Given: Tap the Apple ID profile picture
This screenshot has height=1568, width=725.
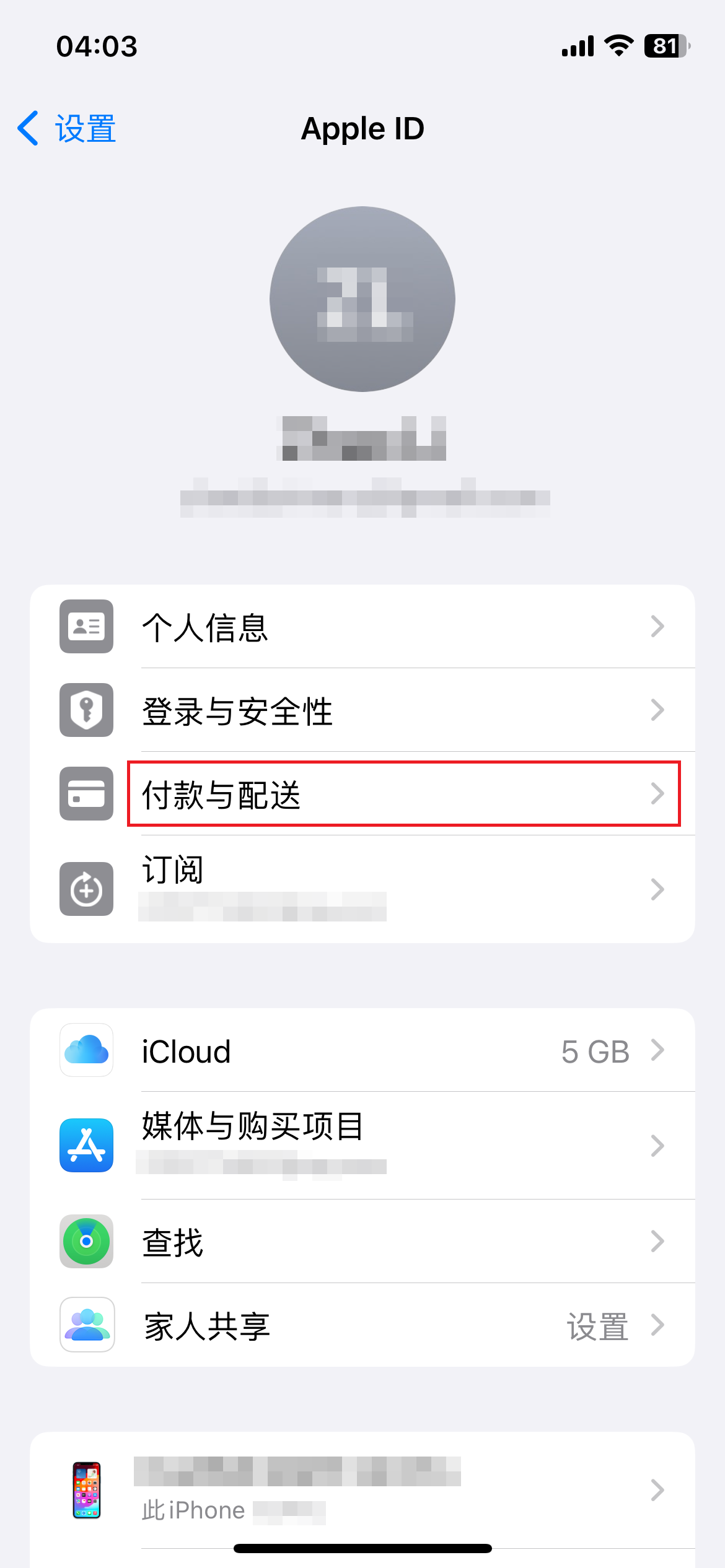Looking at the screenshot, I should click(362, 298).
